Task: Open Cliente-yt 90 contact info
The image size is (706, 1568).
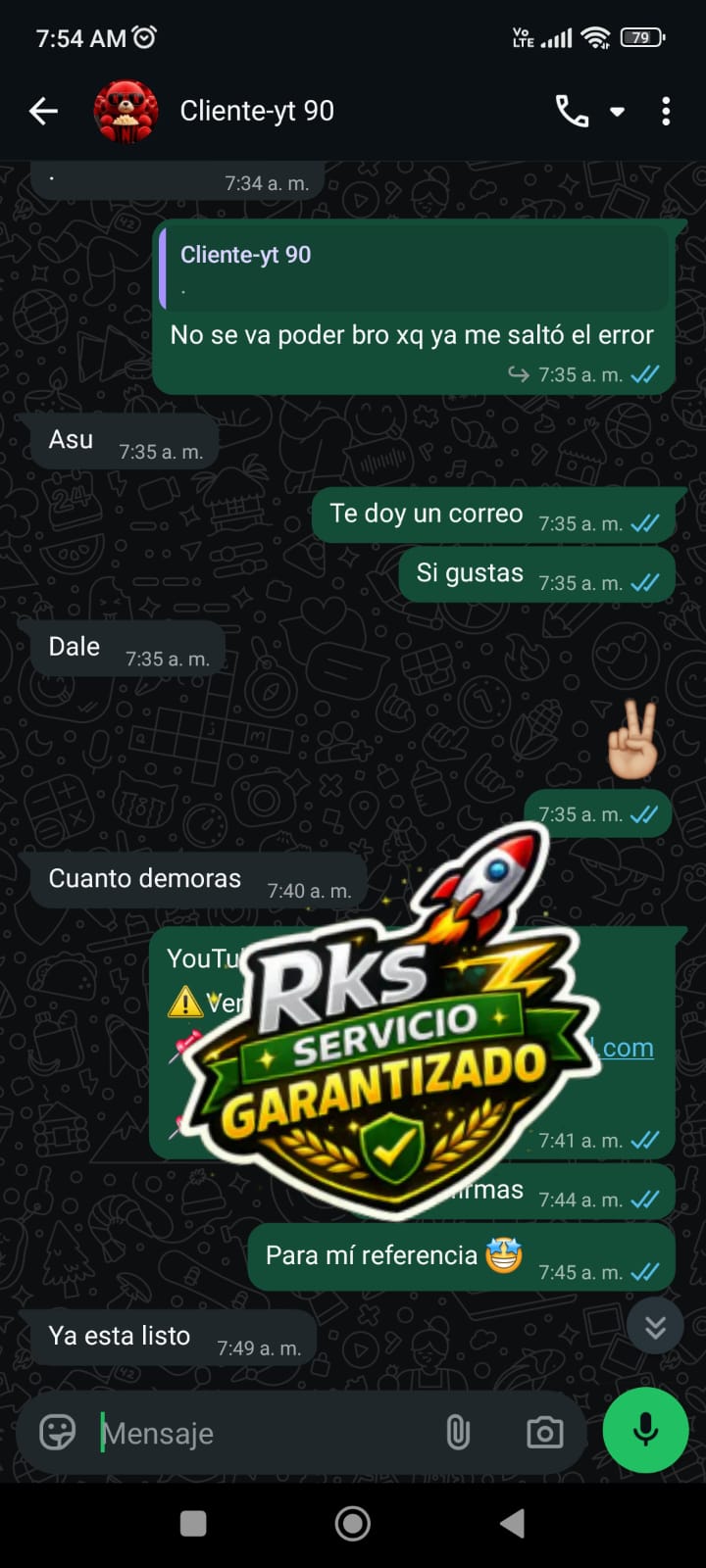Action: [x=257, y=111]
